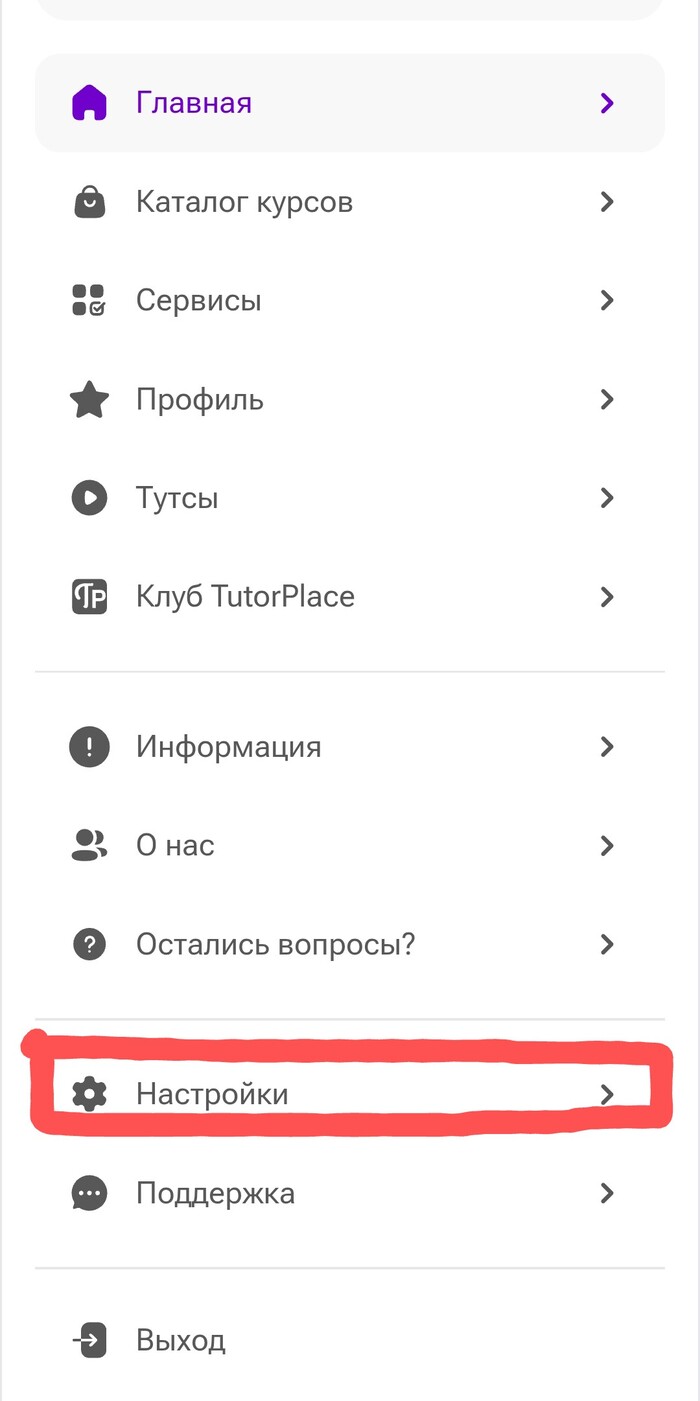Tap Выход to log out
700x1401 pixels.
(x=180, y=1340)
